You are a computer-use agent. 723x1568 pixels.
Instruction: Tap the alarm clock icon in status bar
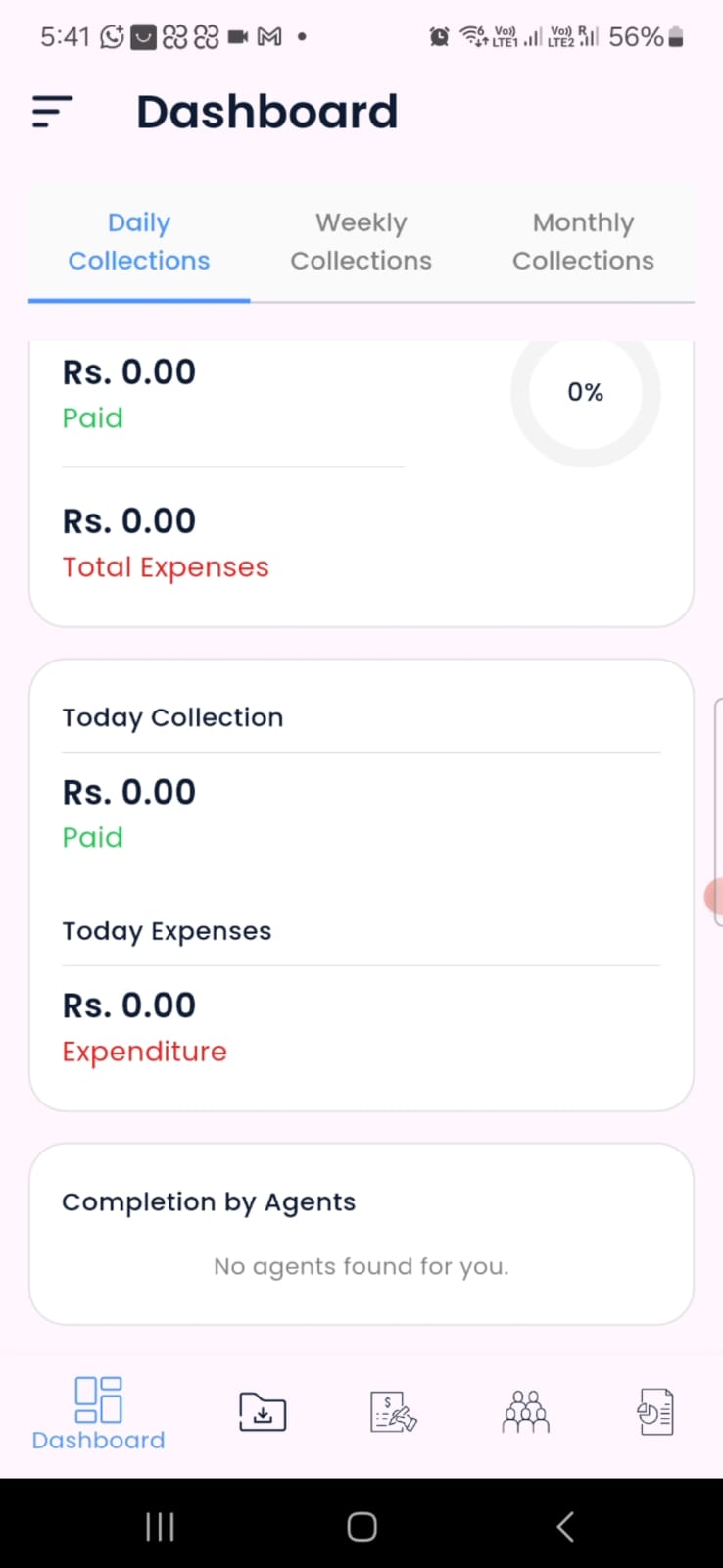(438, 36)
